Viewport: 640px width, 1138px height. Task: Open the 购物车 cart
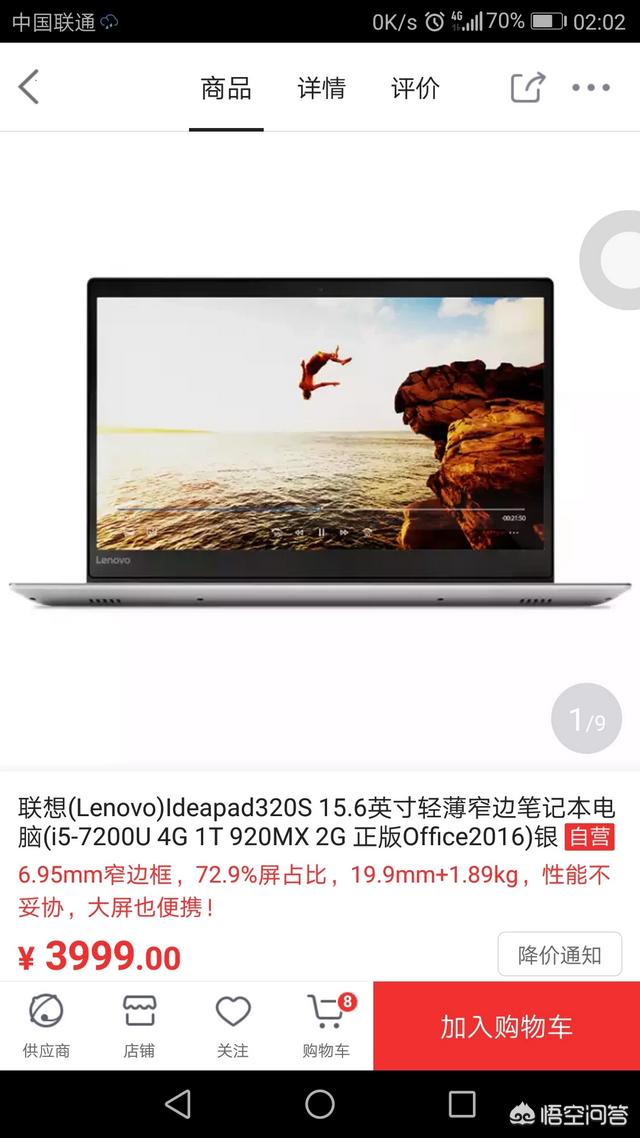(x=326, y=1026)
